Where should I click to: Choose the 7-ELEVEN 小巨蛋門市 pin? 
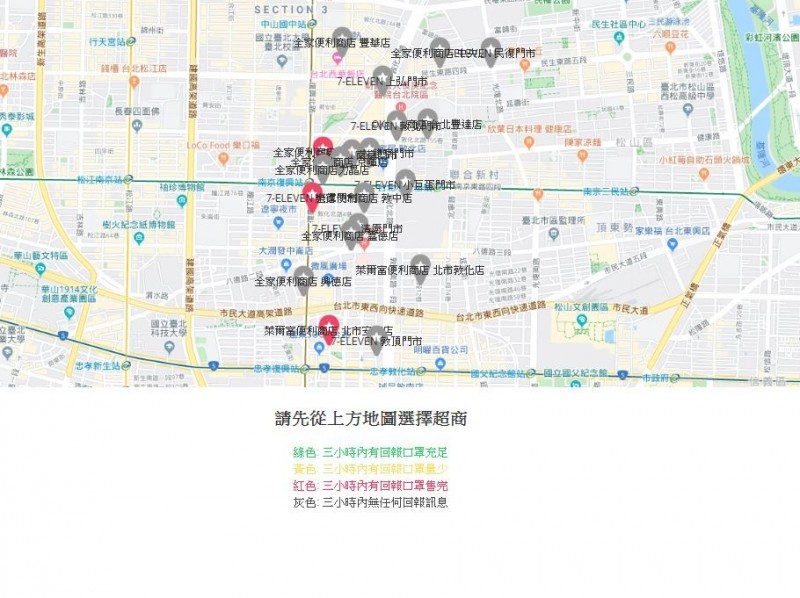[x=405, y=180]
